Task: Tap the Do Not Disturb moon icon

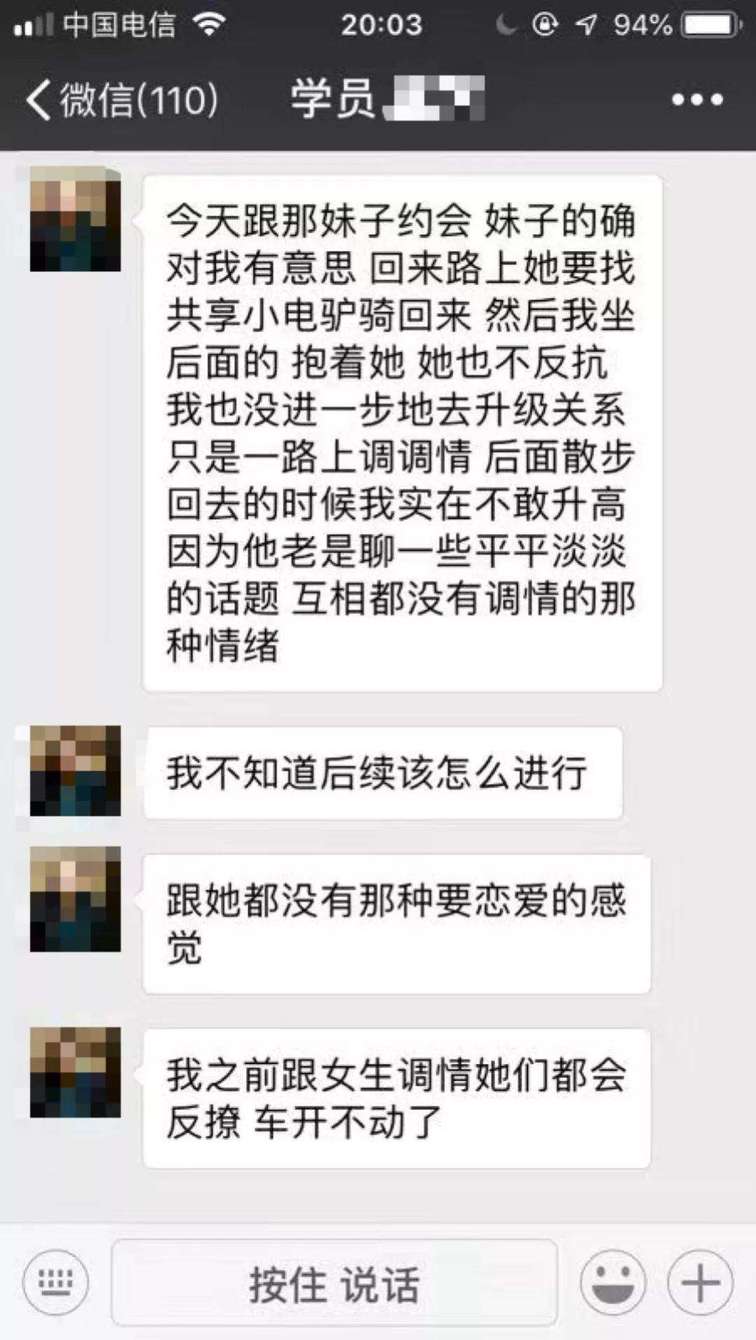Action: (x=511, y=22)
